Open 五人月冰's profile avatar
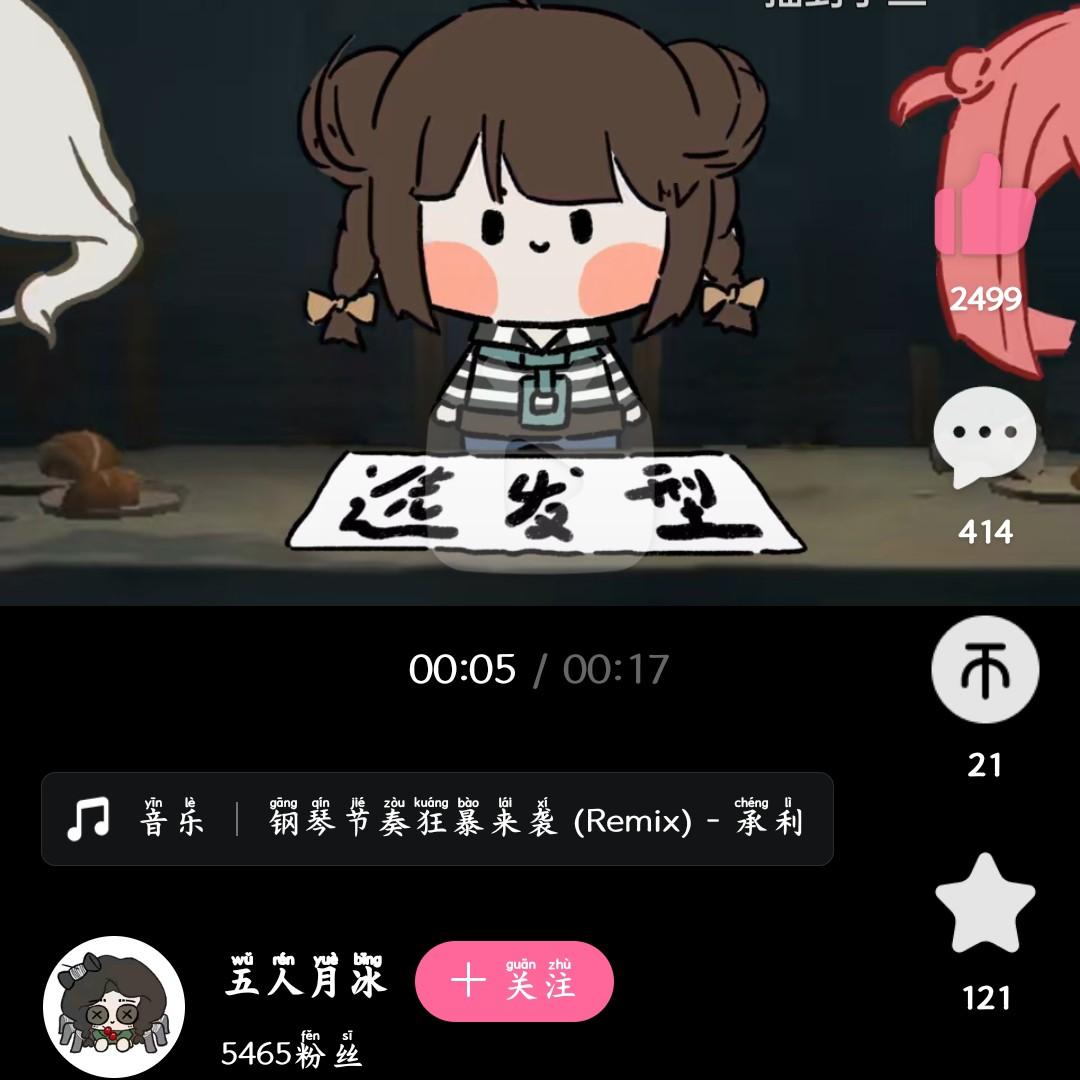 coord(114,1007)
